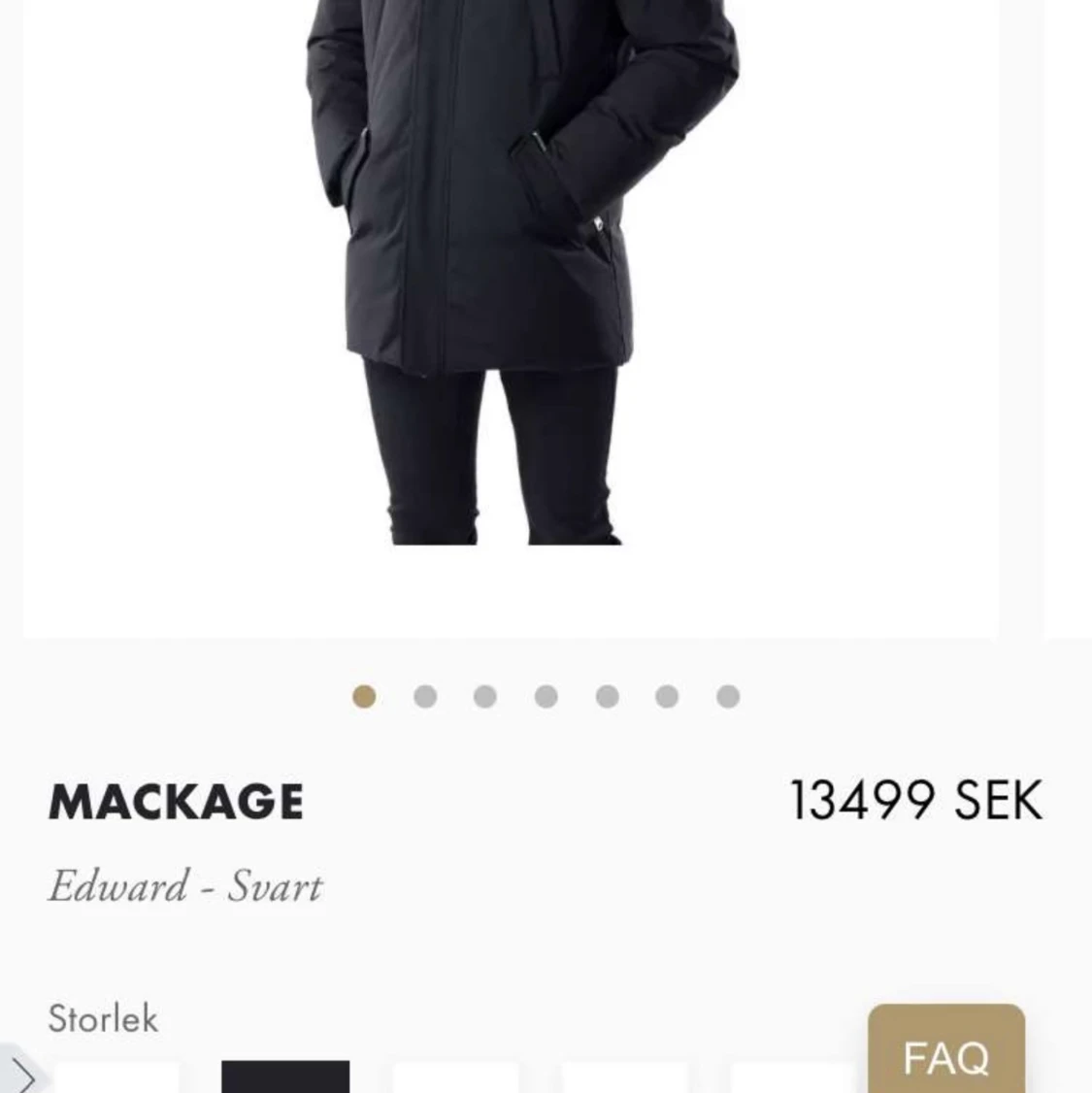Select the dark highlighted size option

285,1077
